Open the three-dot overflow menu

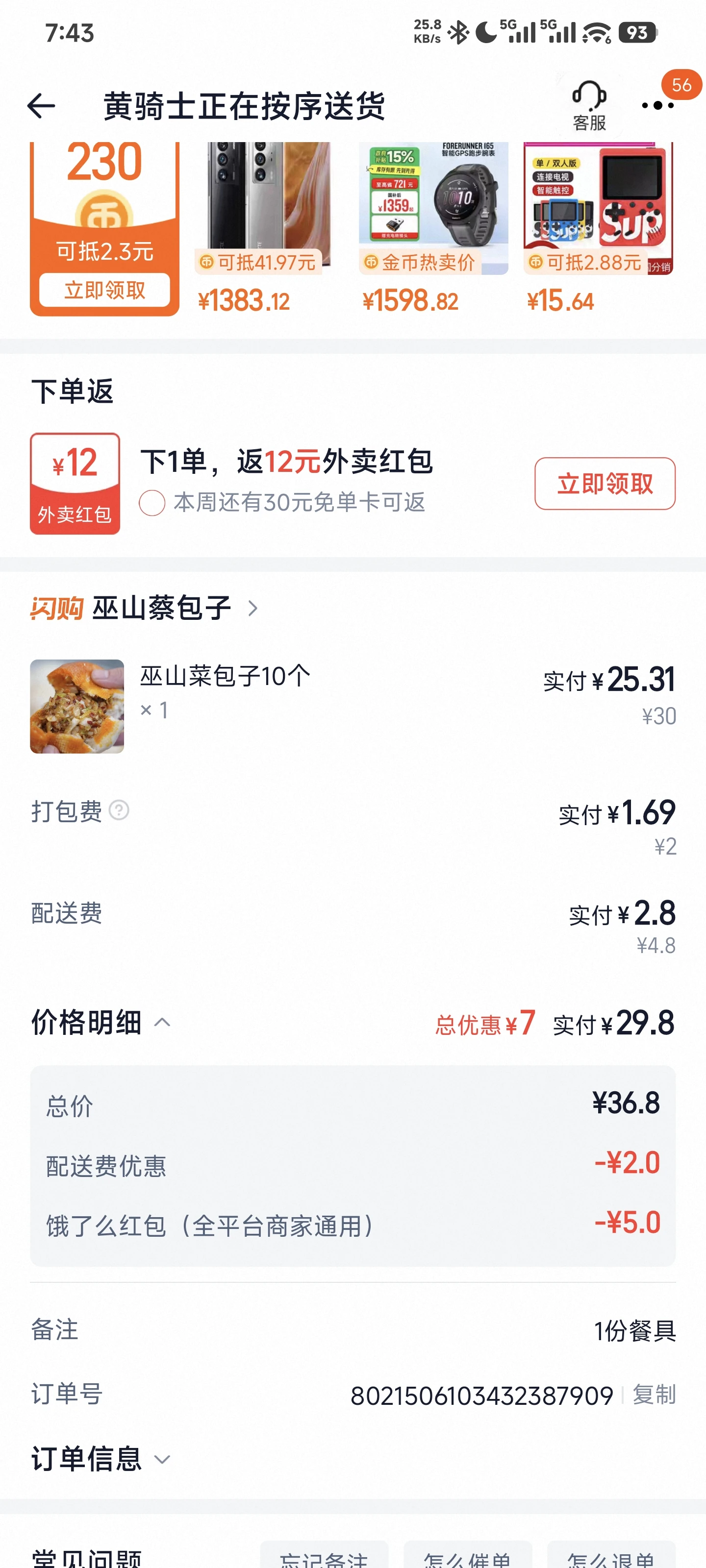click(x=658, y=106)
